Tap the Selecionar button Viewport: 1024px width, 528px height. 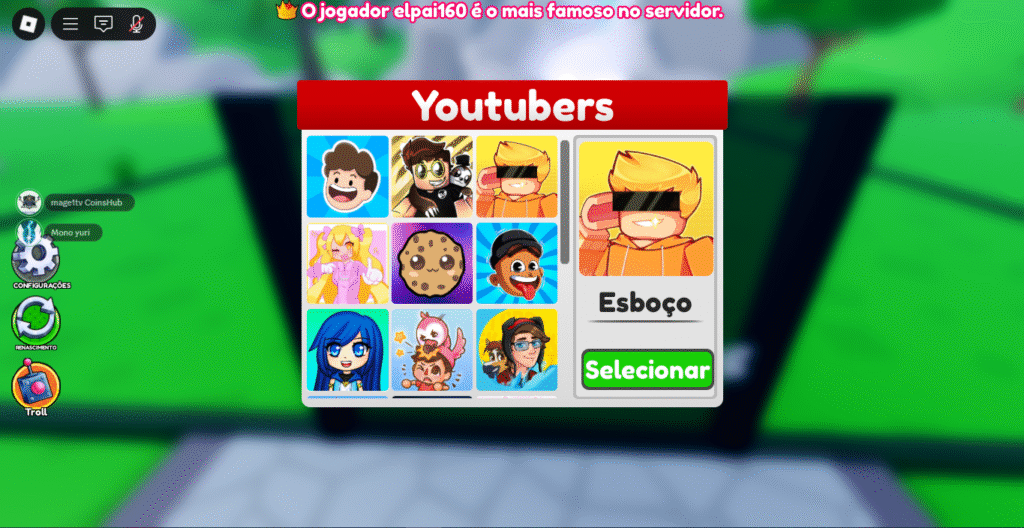point(647,370)
